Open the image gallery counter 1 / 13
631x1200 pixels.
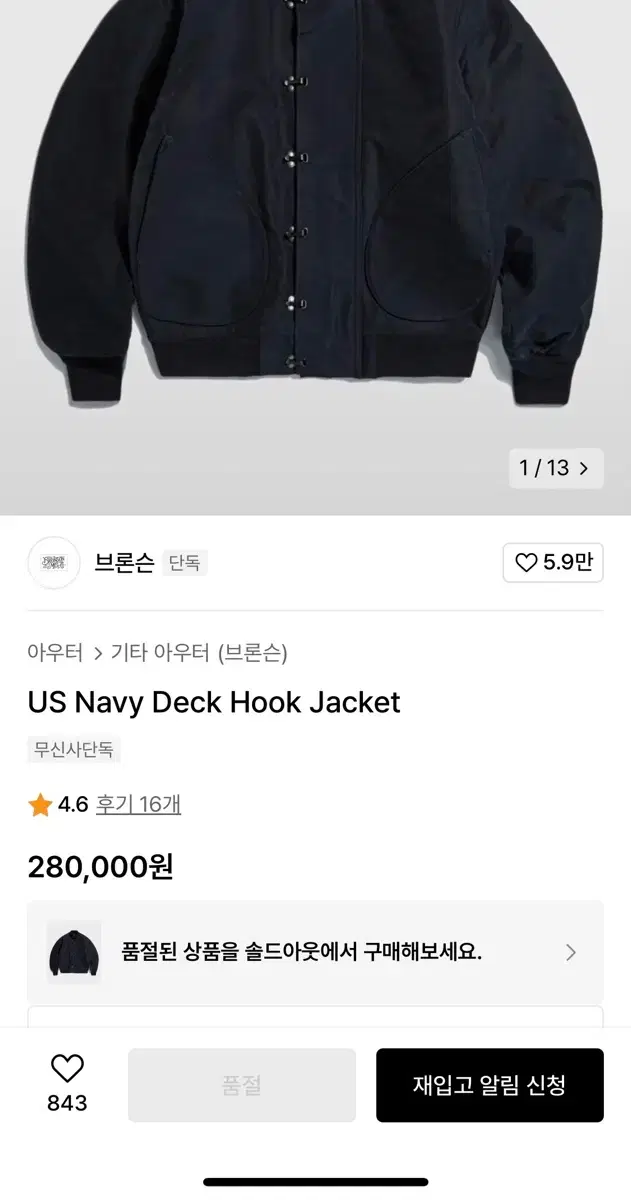click(555, 467)
